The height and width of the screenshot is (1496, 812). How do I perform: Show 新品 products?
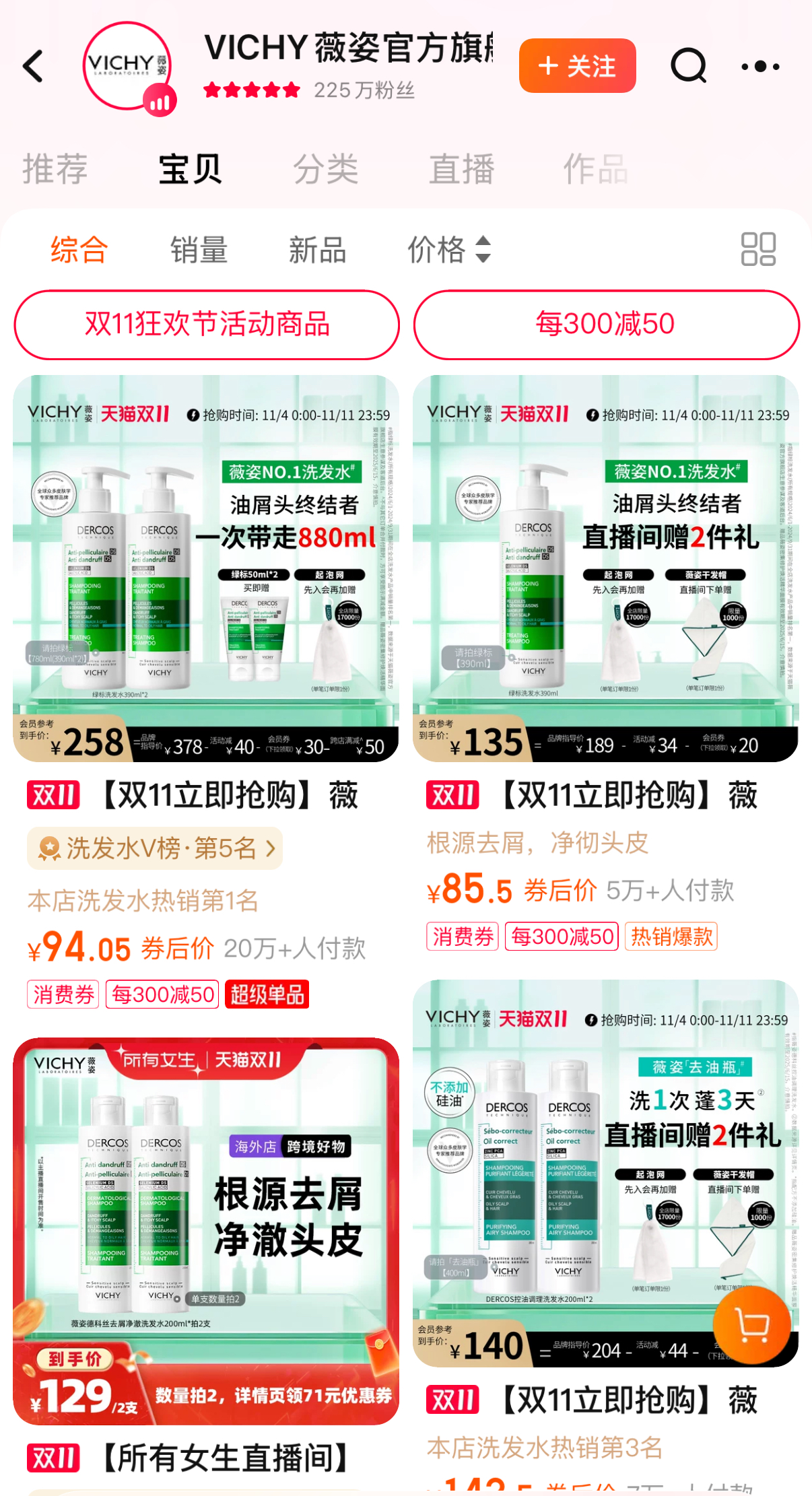coord(317,250)
